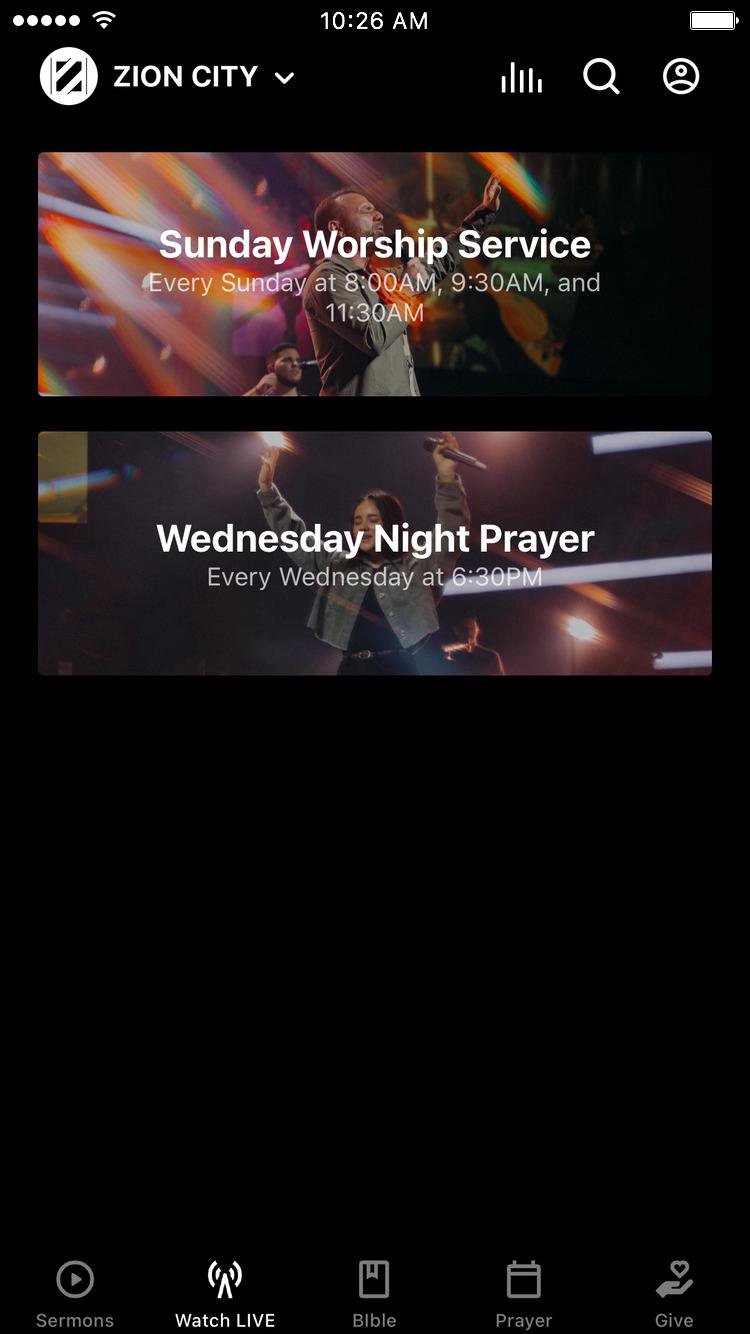This screenshot has width=750, height=1334.
Task: Open the user profile icon
Action: (x=681, y=77)
